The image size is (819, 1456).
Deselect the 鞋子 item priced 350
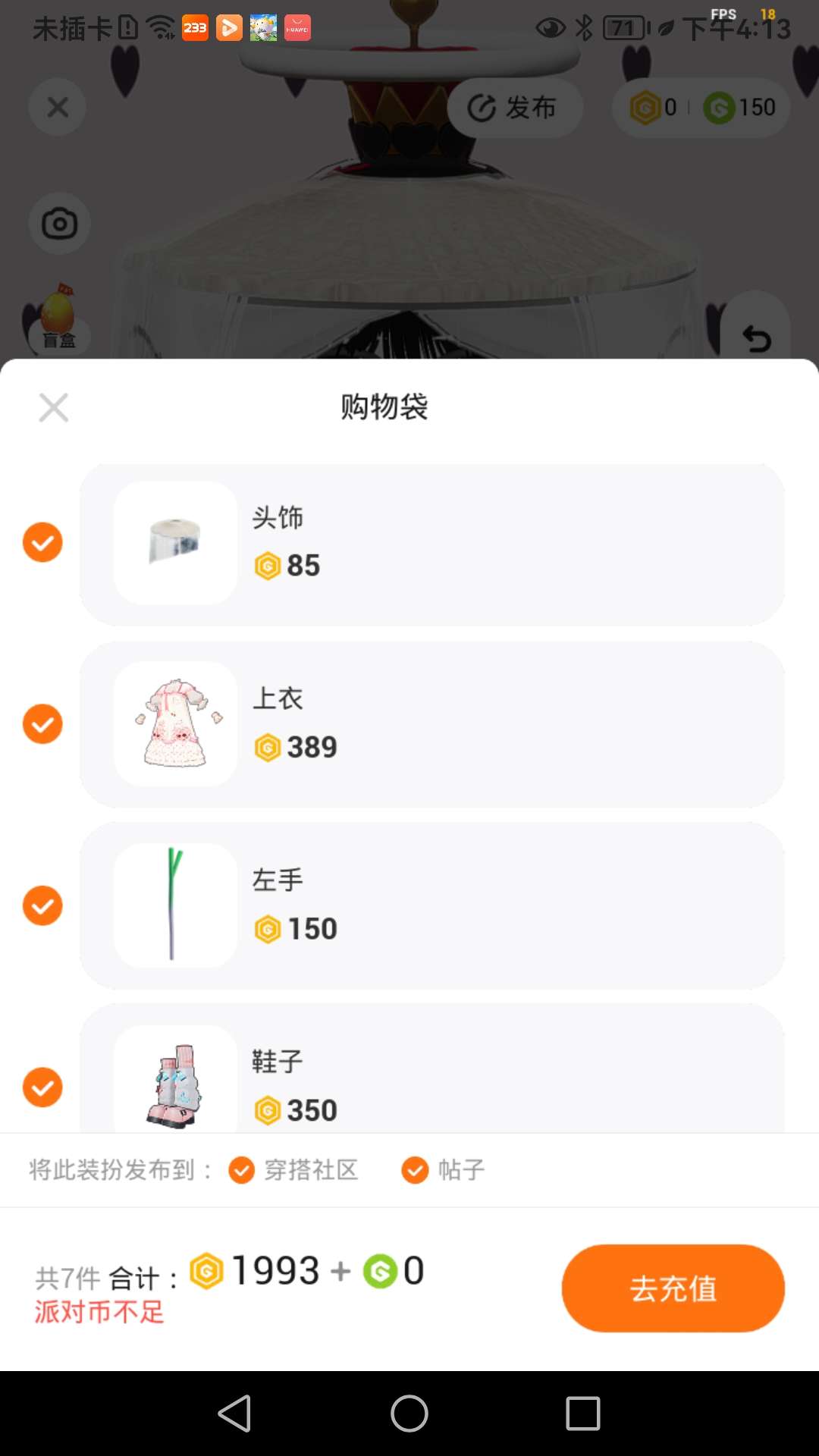(42, 1087)
